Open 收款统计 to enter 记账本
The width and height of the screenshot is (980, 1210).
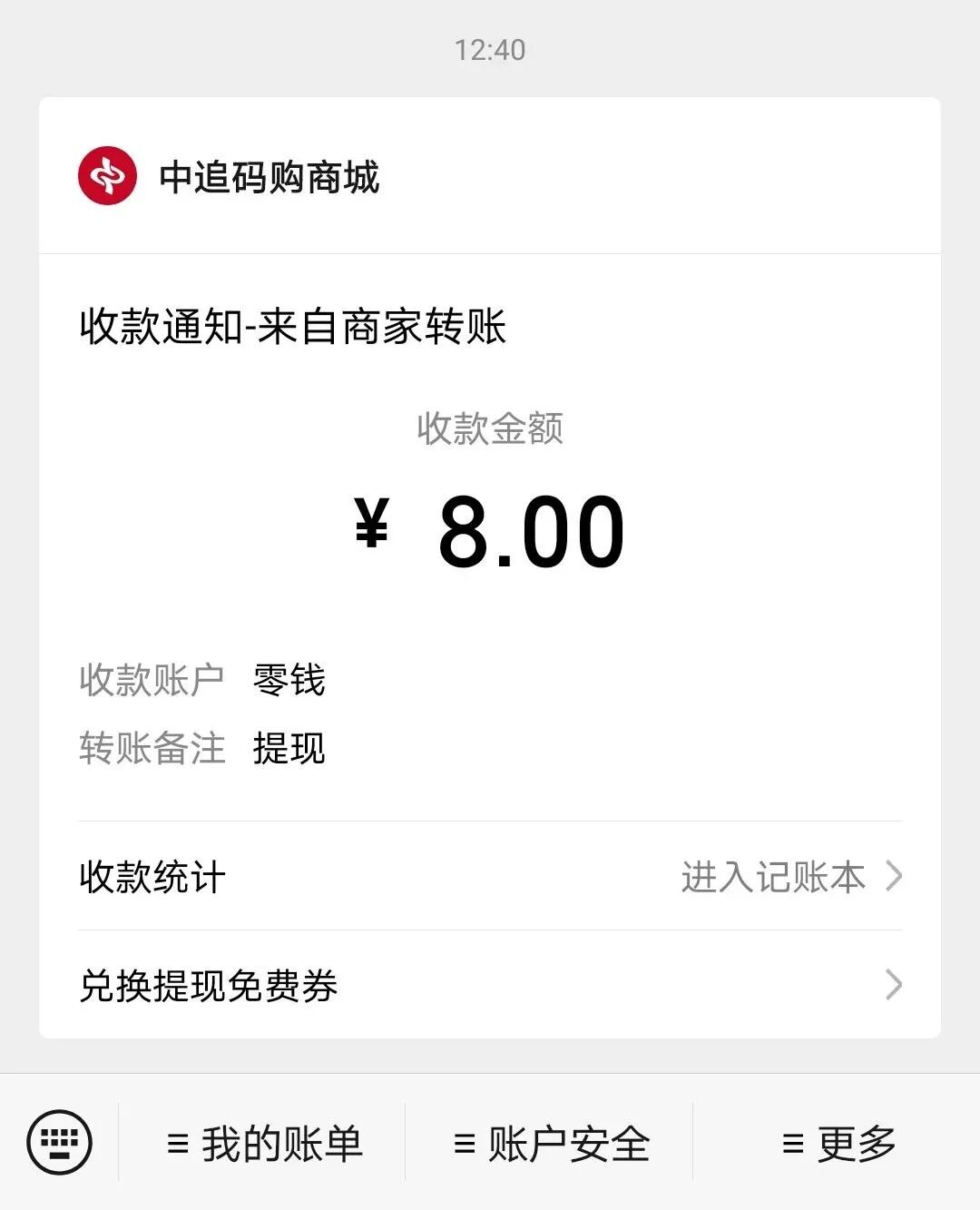coord(490,877)
